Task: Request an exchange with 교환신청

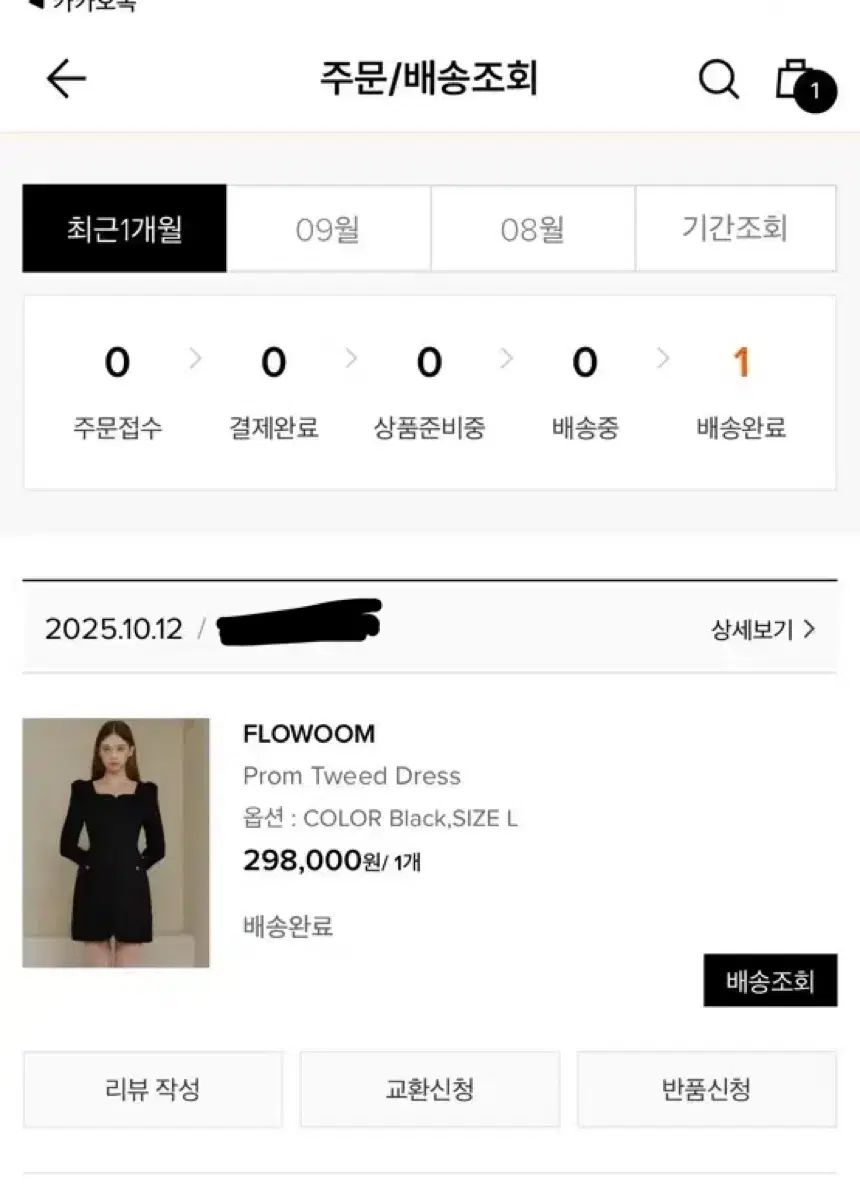Action: click(429, 1089)
